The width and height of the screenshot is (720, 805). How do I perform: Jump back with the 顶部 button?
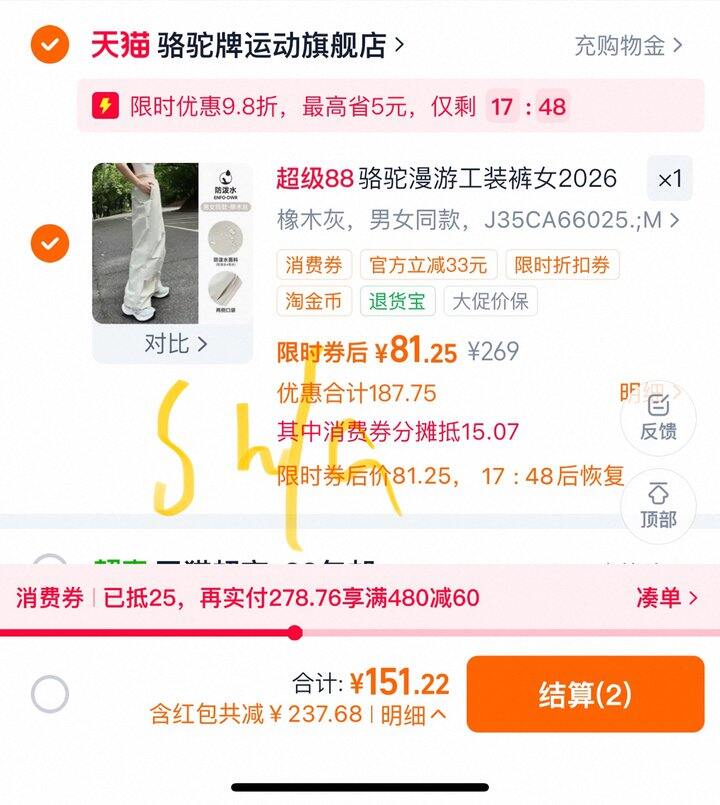click(x=658, y=506)
